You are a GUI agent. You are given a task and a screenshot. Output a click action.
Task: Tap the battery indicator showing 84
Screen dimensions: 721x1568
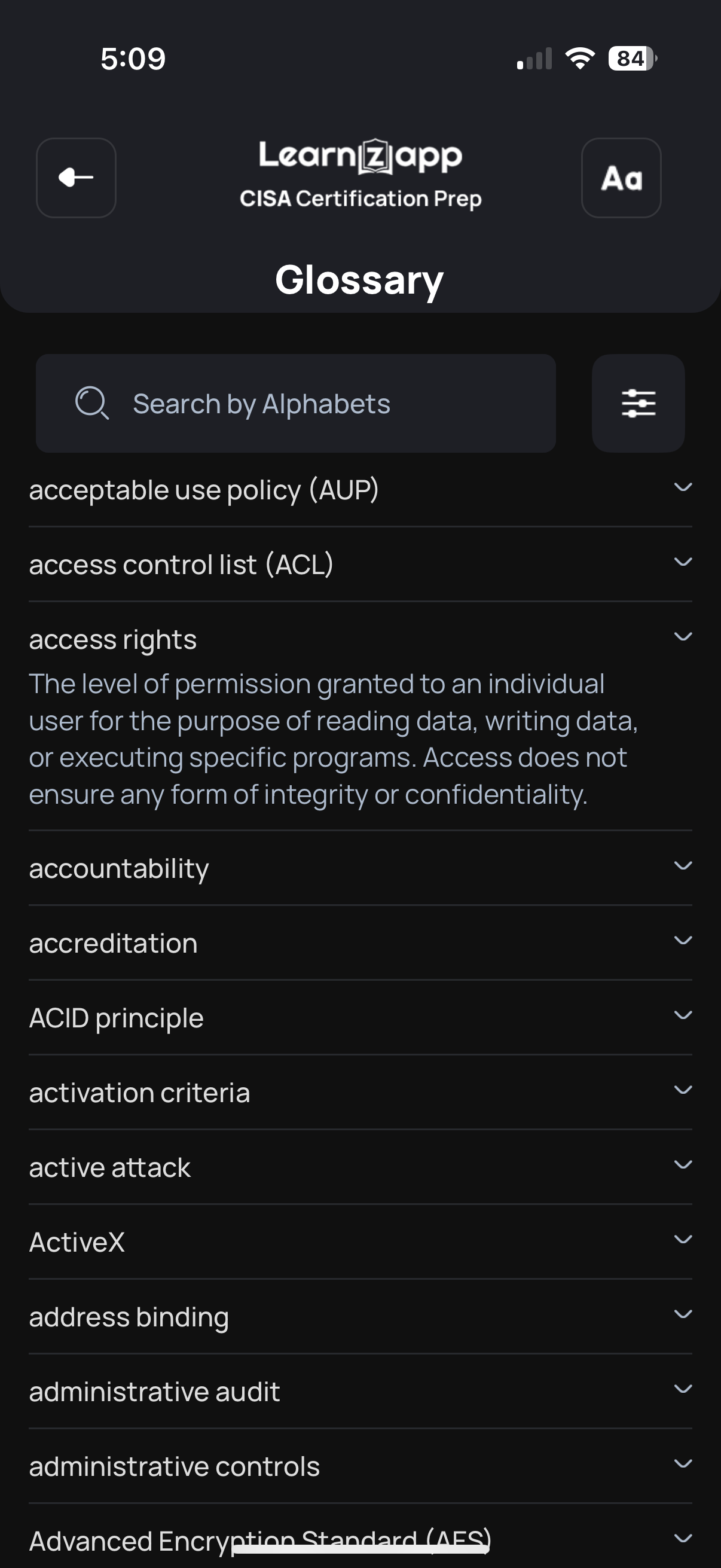[x=630, y=58]
